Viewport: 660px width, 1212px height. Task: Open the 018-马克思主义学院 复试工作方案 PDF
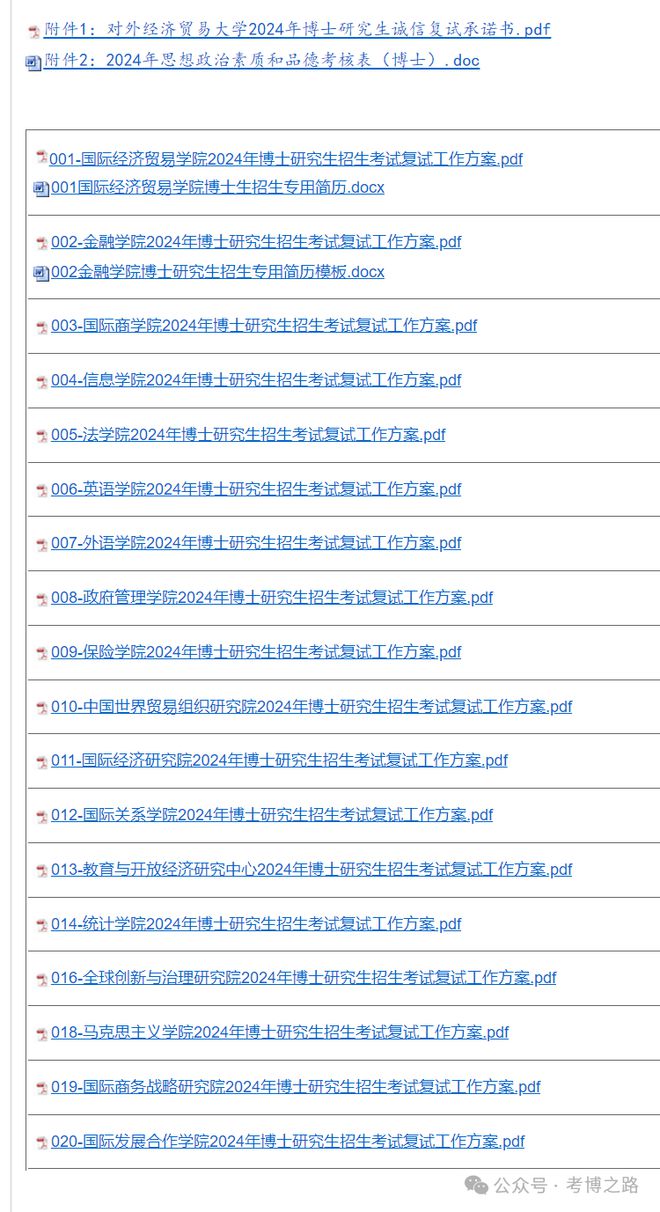tap(280, 1033)
